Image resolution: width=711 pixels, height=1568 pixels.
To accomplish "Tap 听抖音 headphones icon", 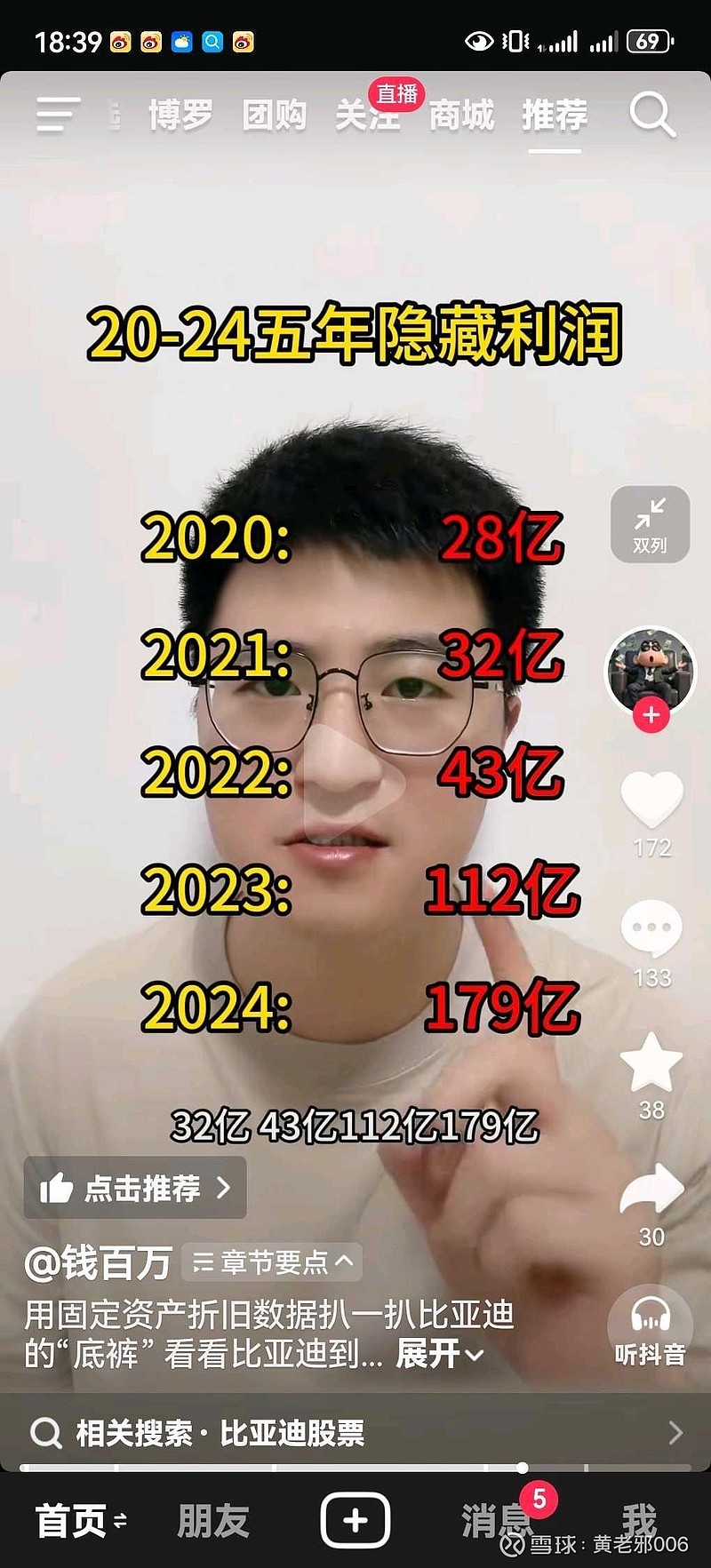I will coord(651,1315).
